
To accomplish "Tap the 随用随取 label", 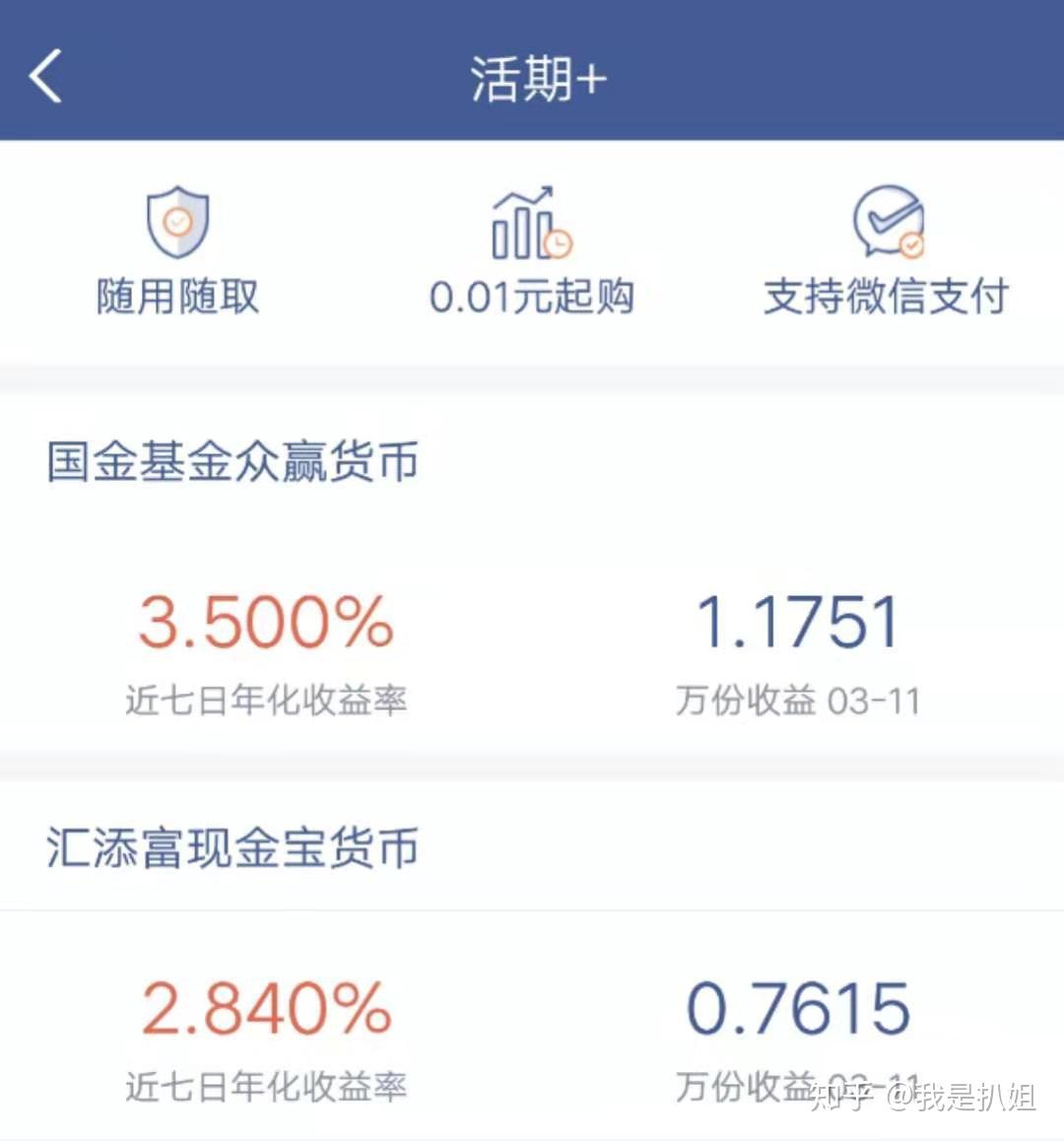I will (x=177, y=296).
